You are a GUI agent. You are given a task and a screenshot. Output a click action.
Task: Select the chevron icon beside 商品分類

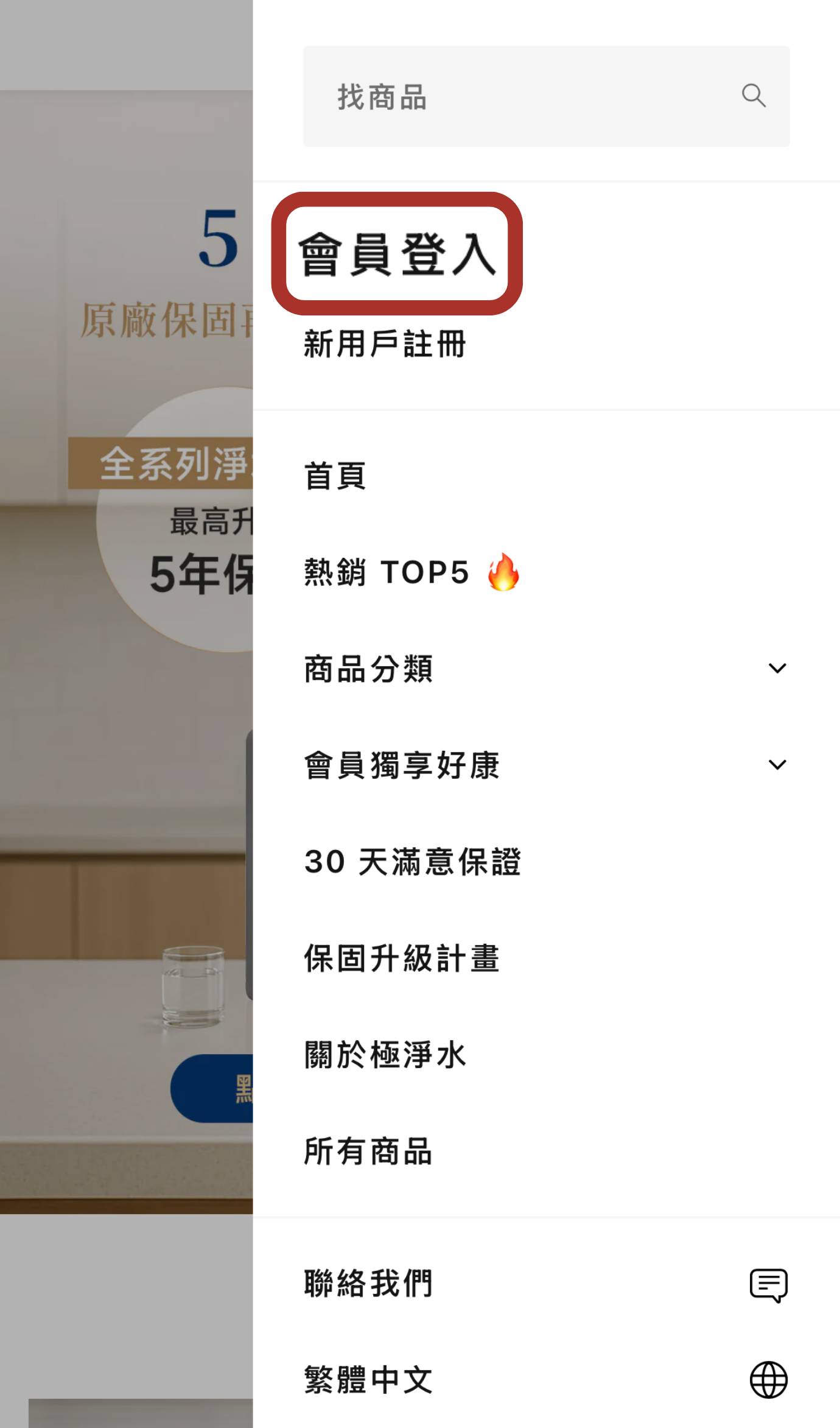(x=777, y=669)
